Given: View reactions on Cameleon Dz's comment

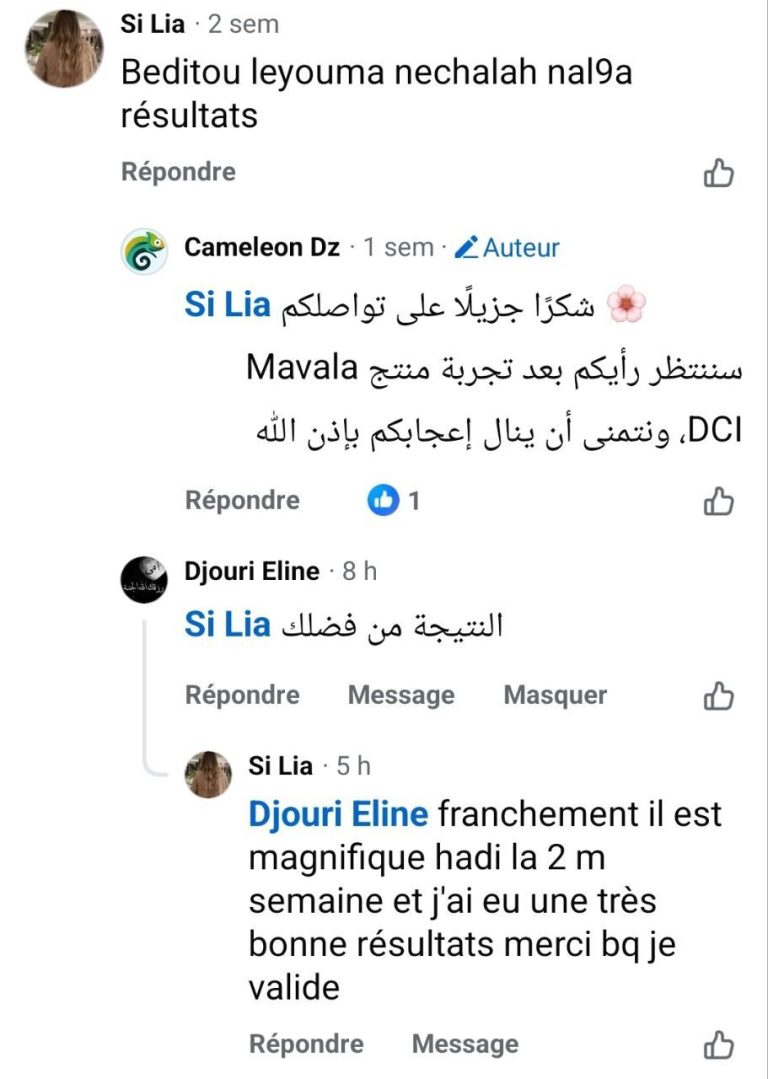Looking at the screenshot, I should pyautogui.click(x=393, y=501).
